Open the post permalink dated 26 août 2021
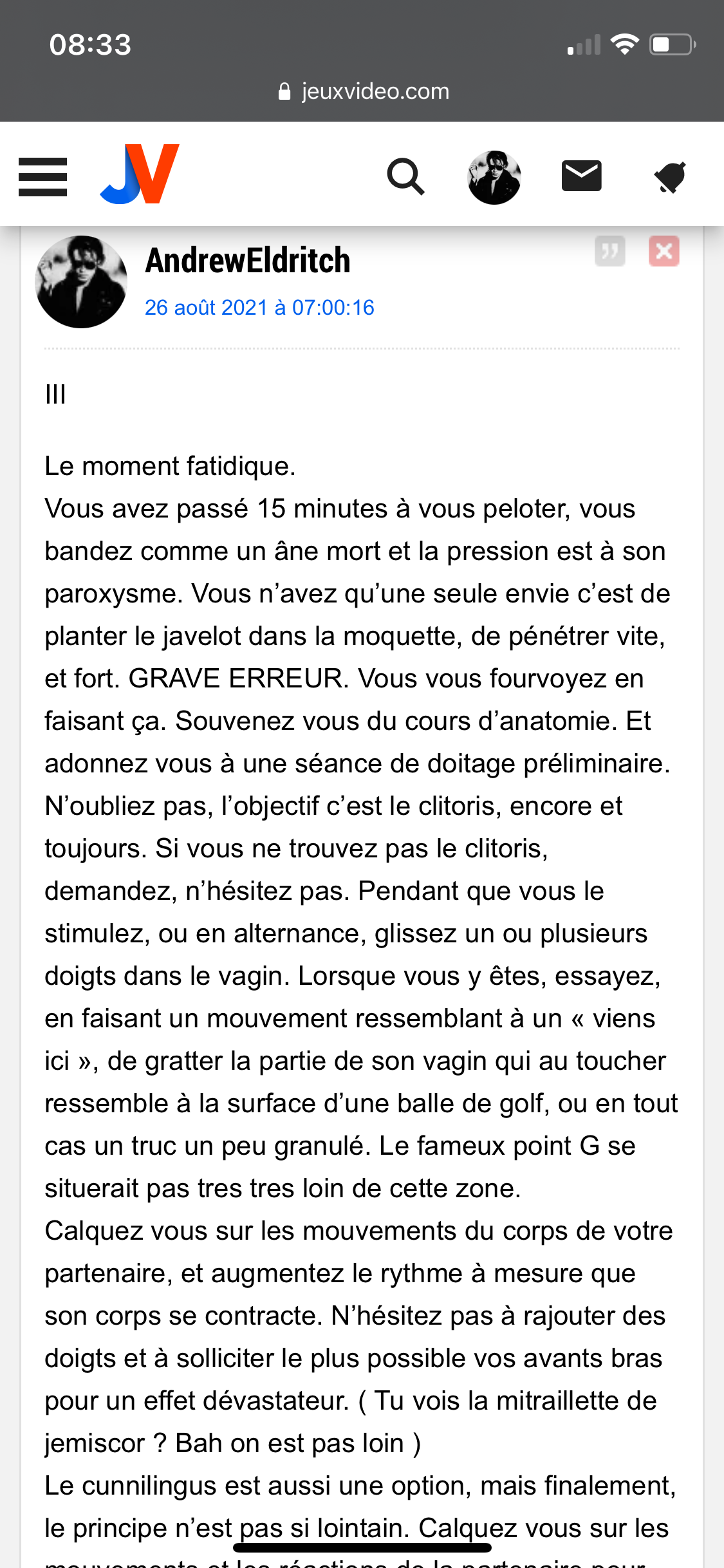 tap(259, 308)
